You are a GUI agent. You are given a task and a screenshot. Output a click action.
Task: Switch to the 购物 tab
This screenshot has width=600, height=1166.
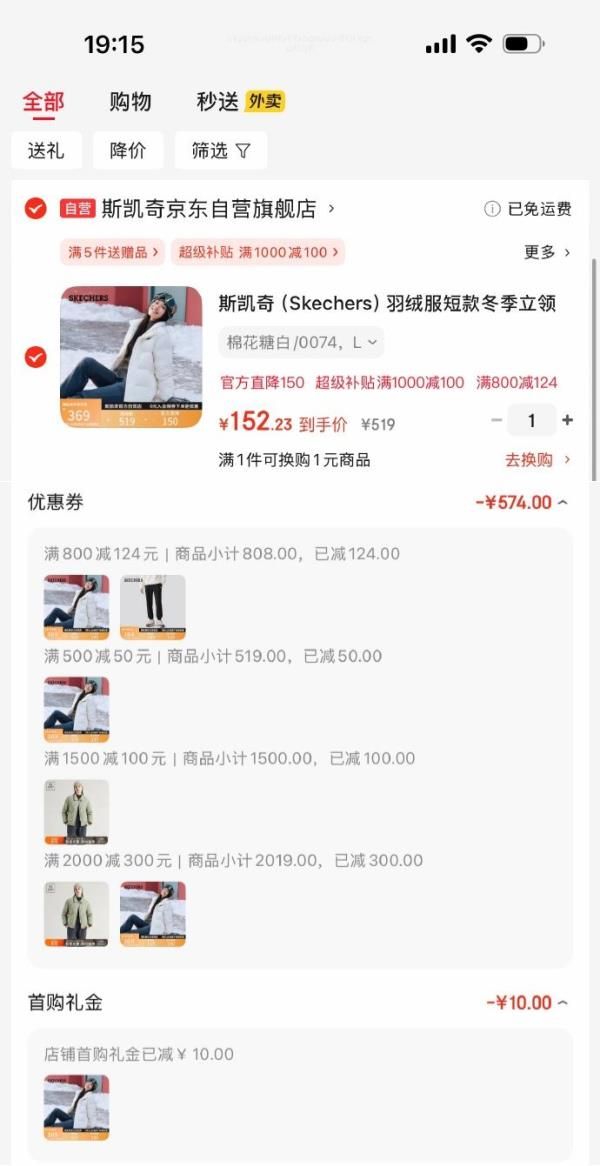pos(130,101)
